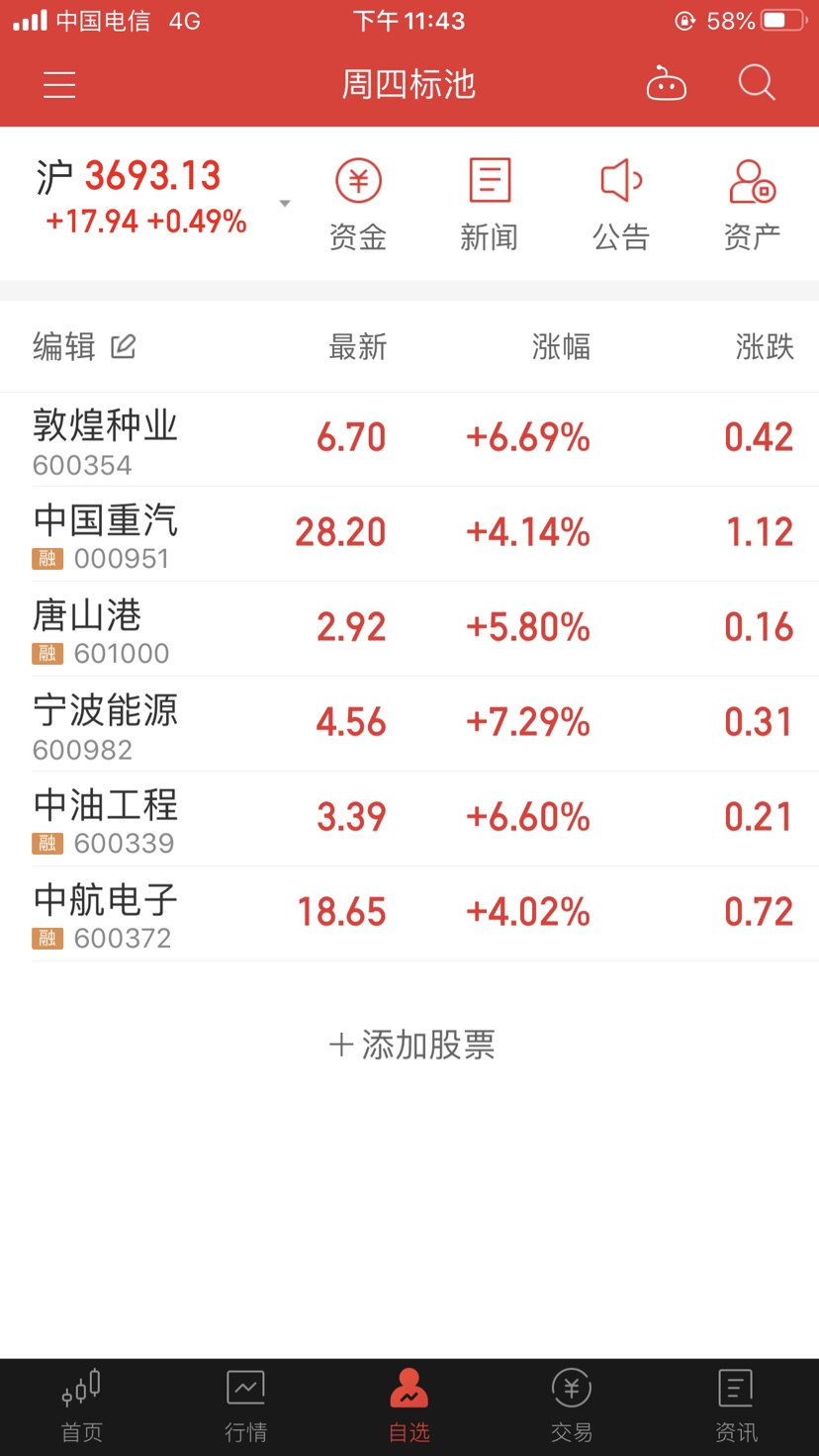Image resolution: width=819 pixels, height=1456 pixels.
Task: Open 新闻 news shortcut
Action: tap(490, 205)
